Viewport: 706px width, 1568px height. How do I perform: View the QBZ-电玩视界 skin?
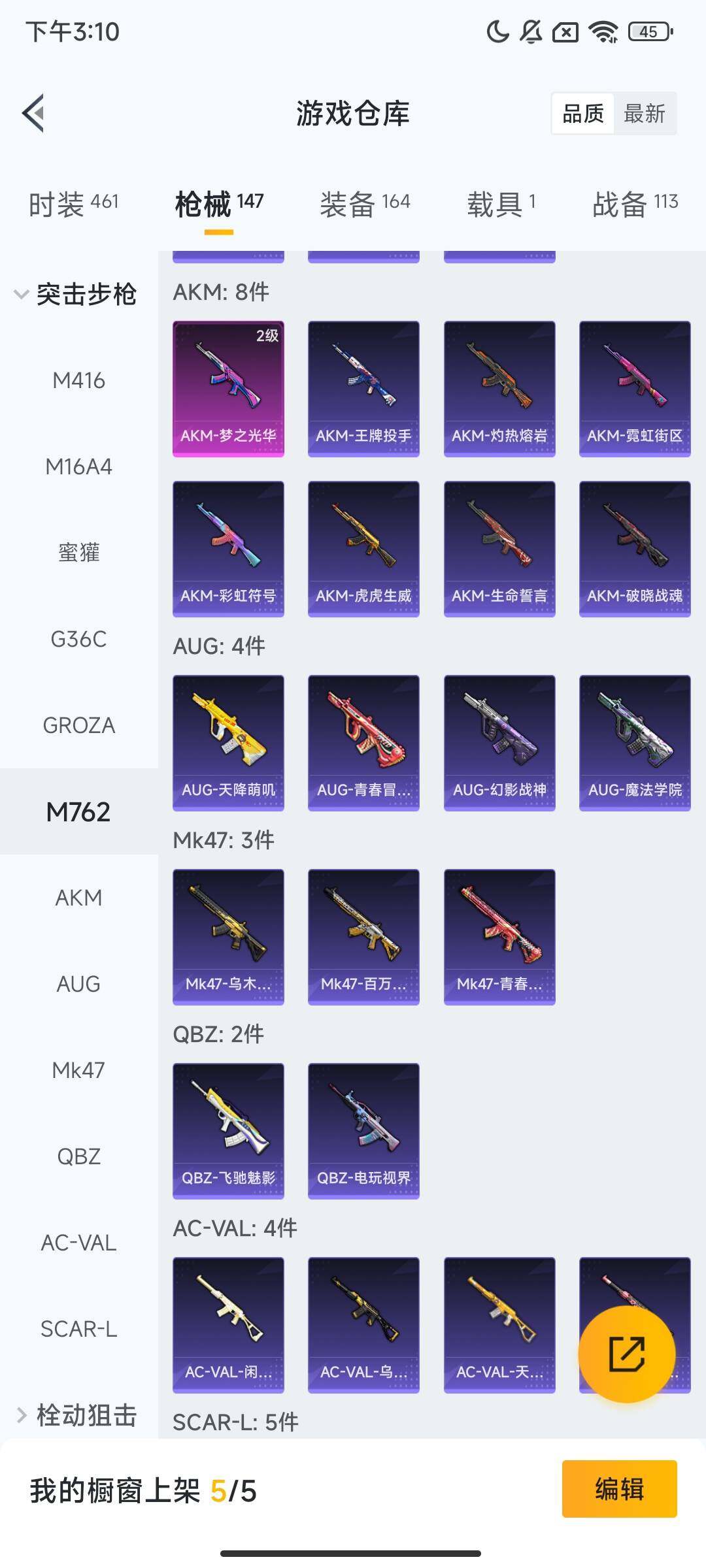[x=363, y=1131]
